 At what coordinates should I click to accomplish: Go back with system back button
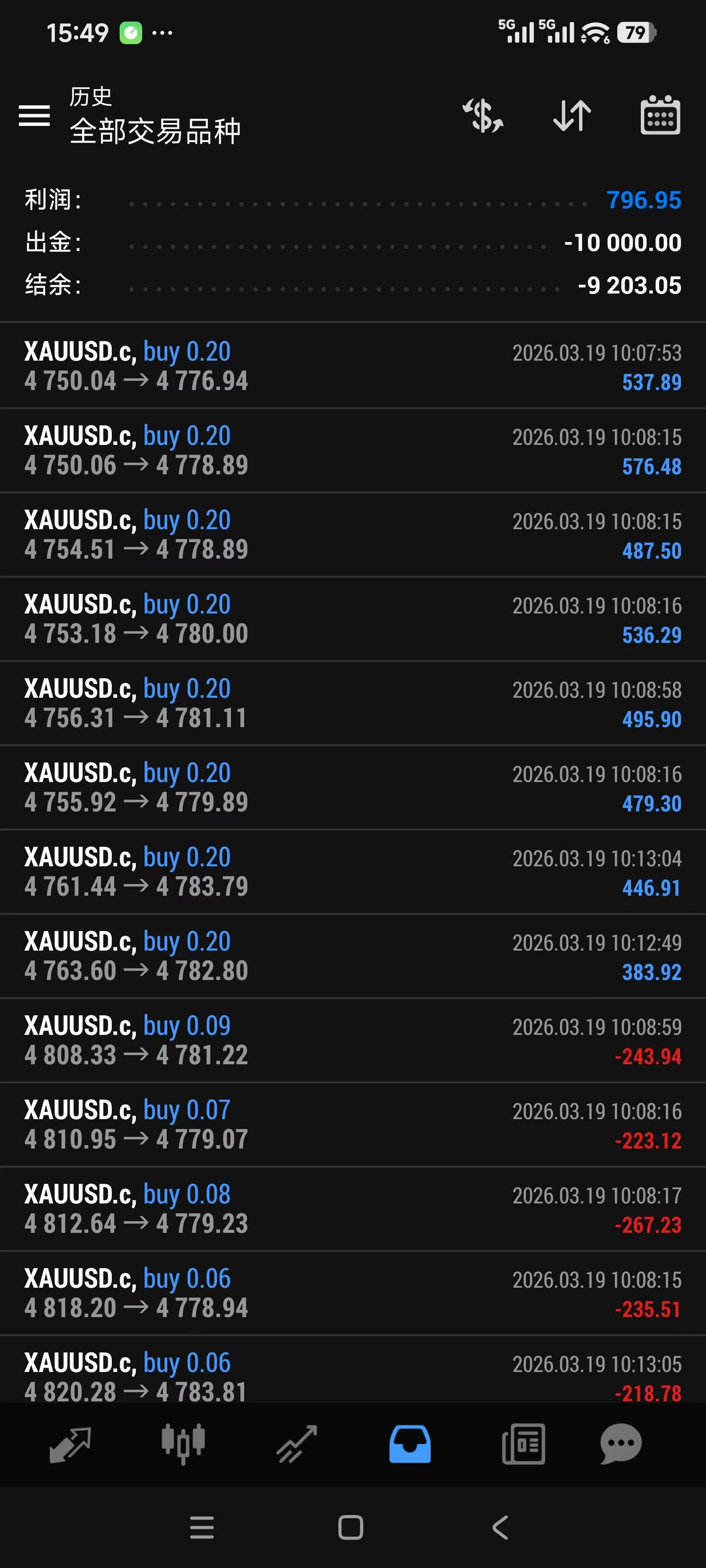point(500,1527)
